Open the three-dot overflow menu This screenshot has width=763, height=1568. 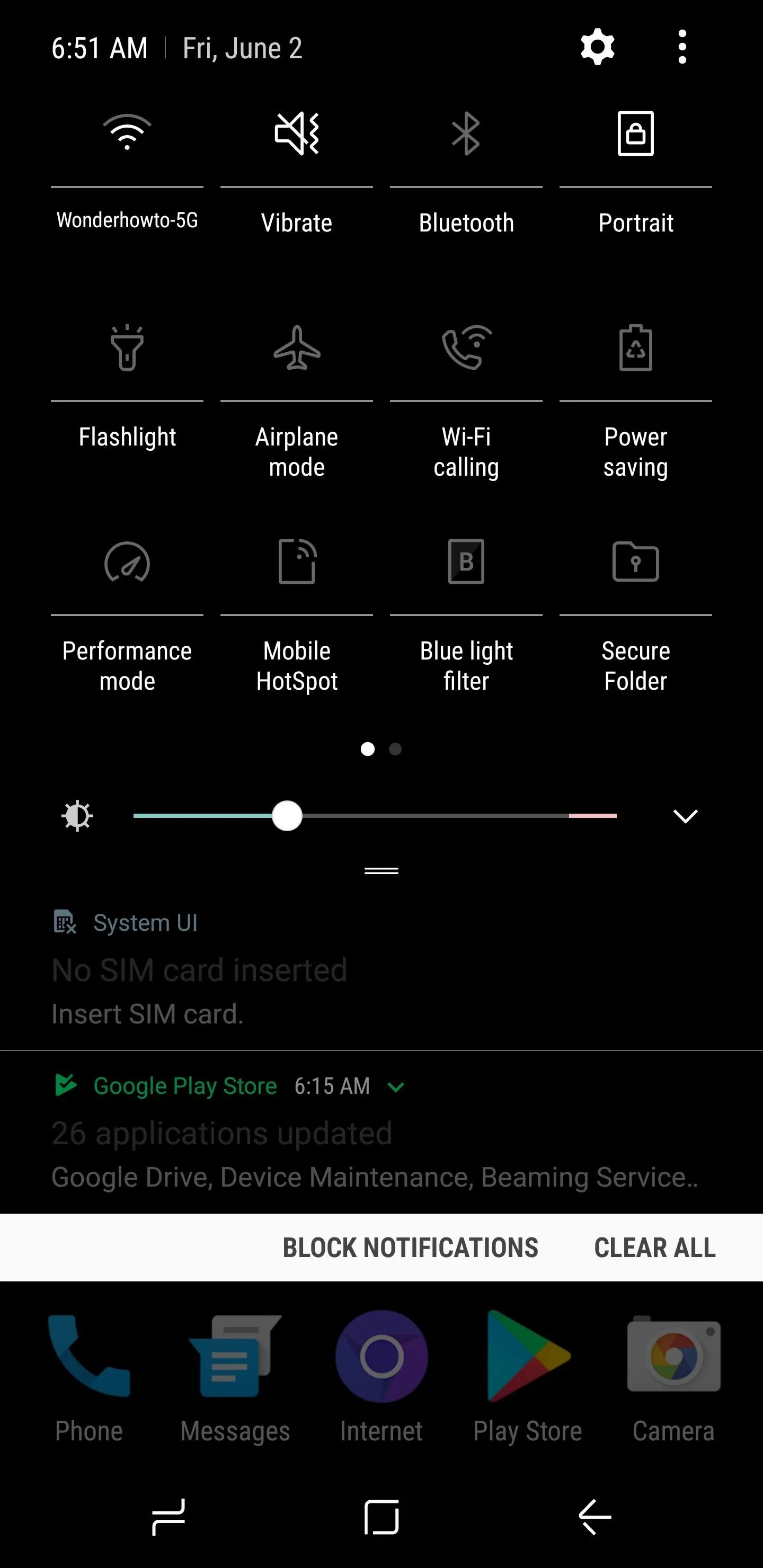pos(682,47)
